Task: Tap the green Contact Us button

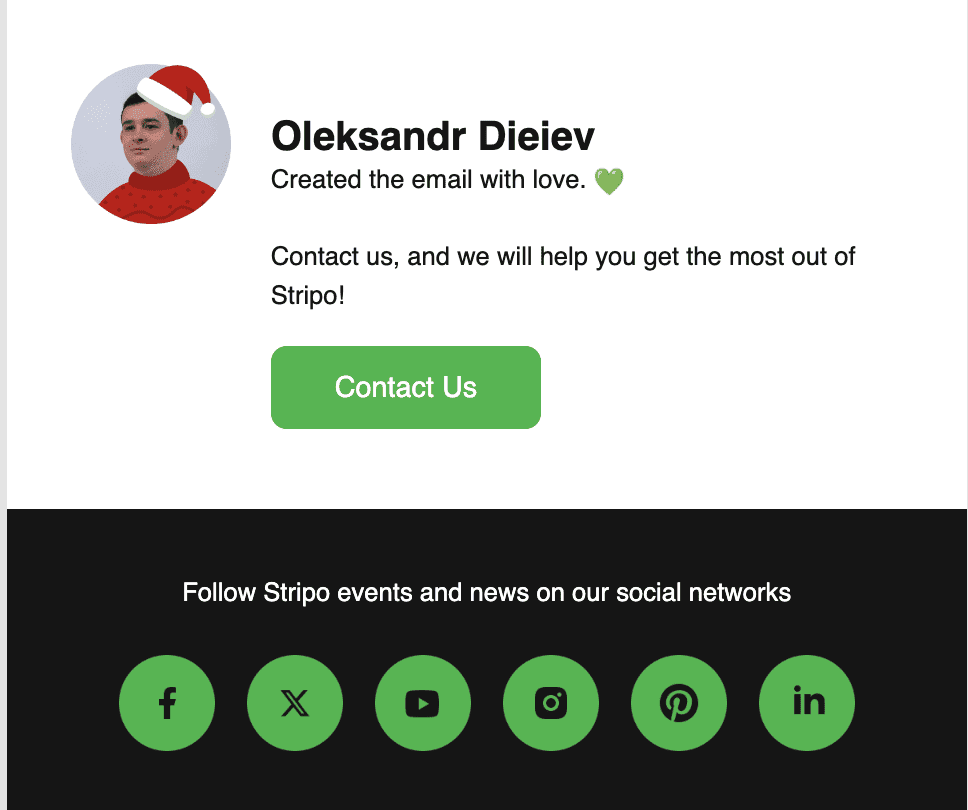Action: (405, 387)
